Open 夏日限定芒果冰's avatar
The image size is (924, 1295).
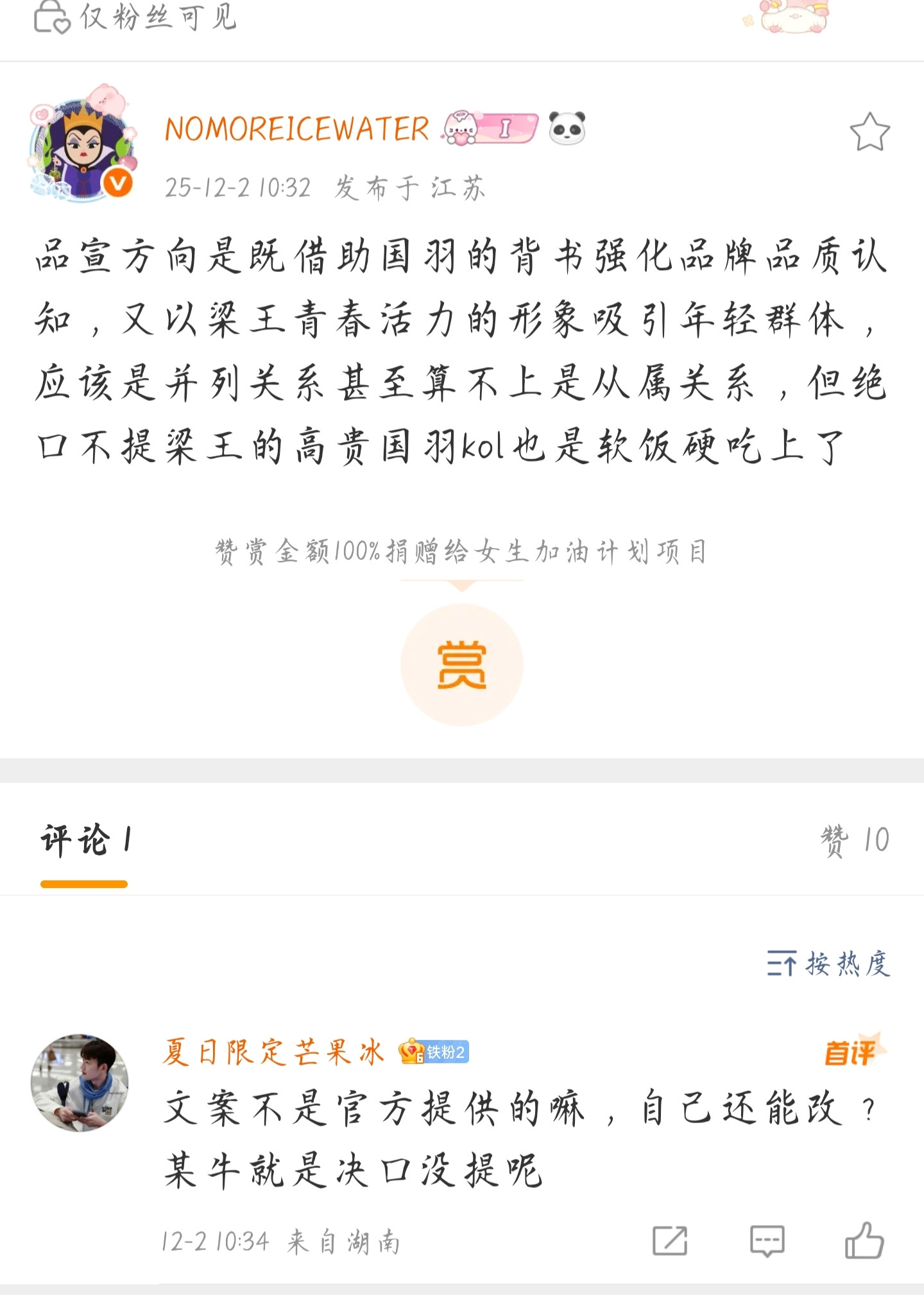coord(80,1083)
